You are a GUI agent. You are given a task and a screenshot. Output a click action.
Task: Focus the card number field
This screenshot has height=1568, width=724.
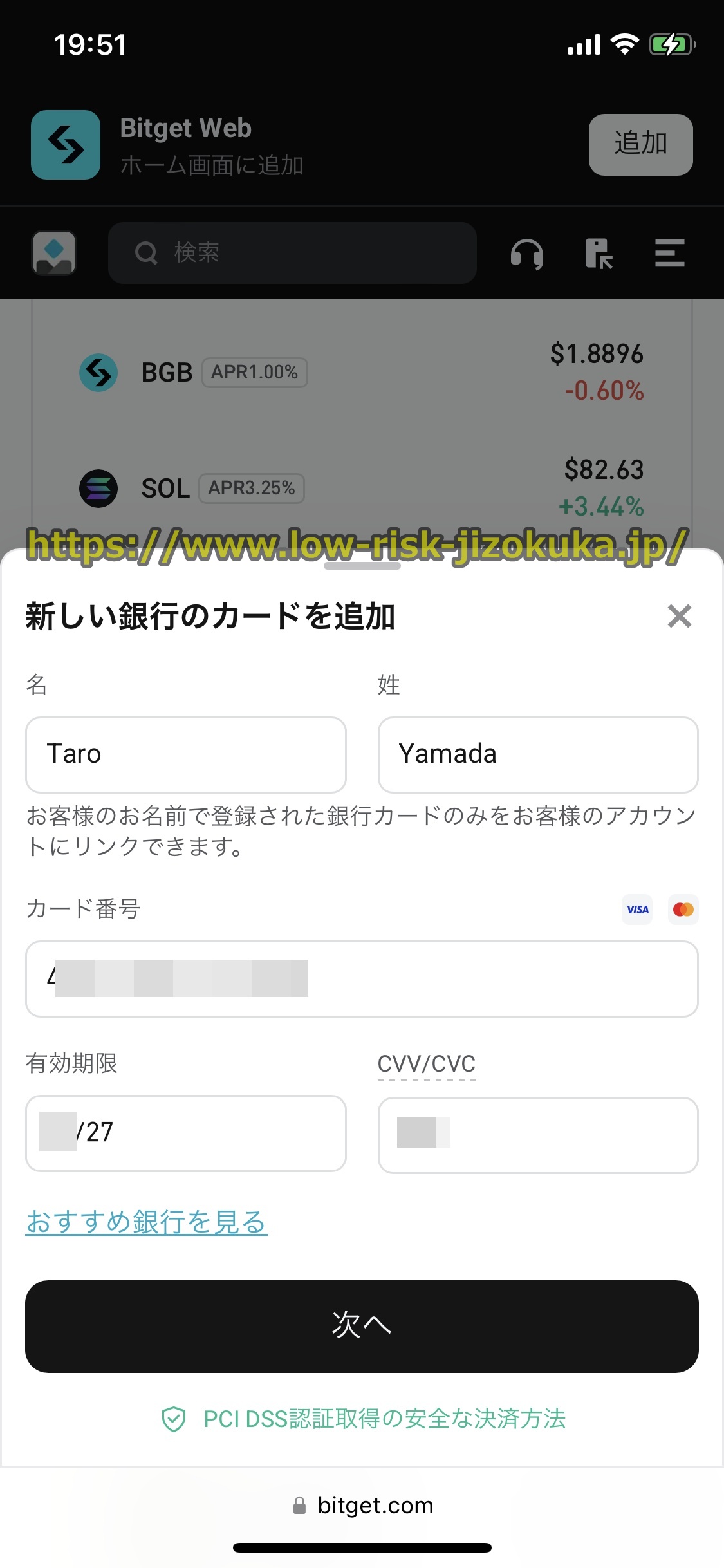(x=362, y=978)
